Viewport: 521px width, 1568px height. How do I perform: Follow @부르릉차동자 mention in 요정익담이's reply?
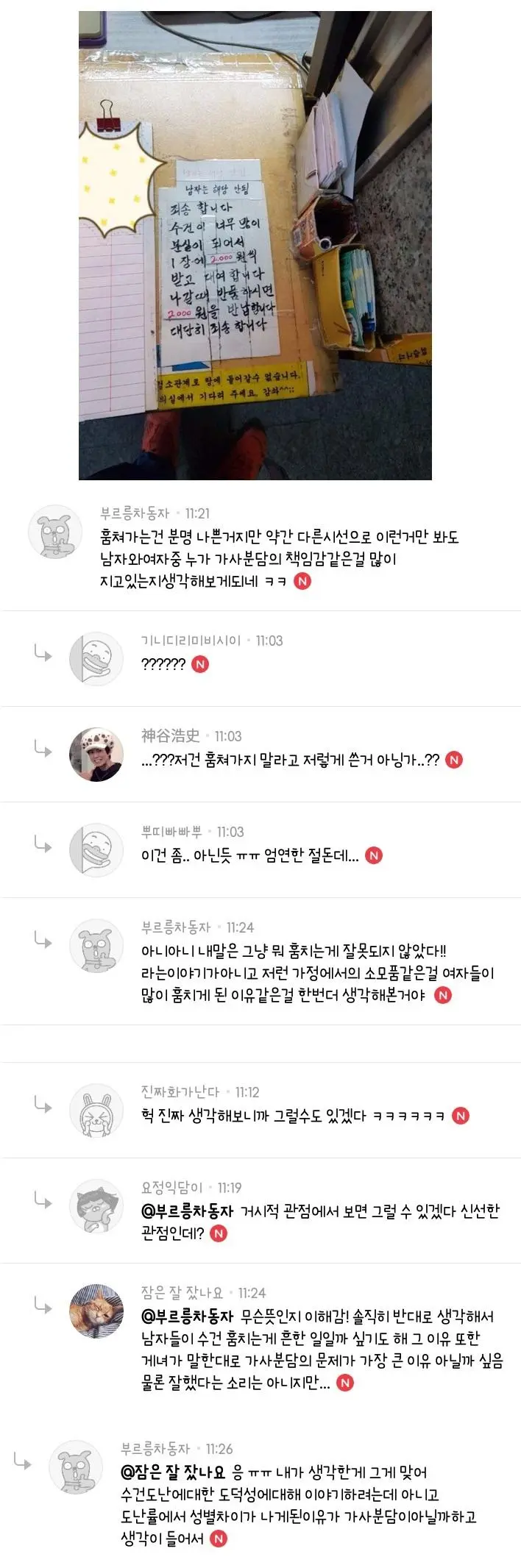click(x=187, y=1211)
